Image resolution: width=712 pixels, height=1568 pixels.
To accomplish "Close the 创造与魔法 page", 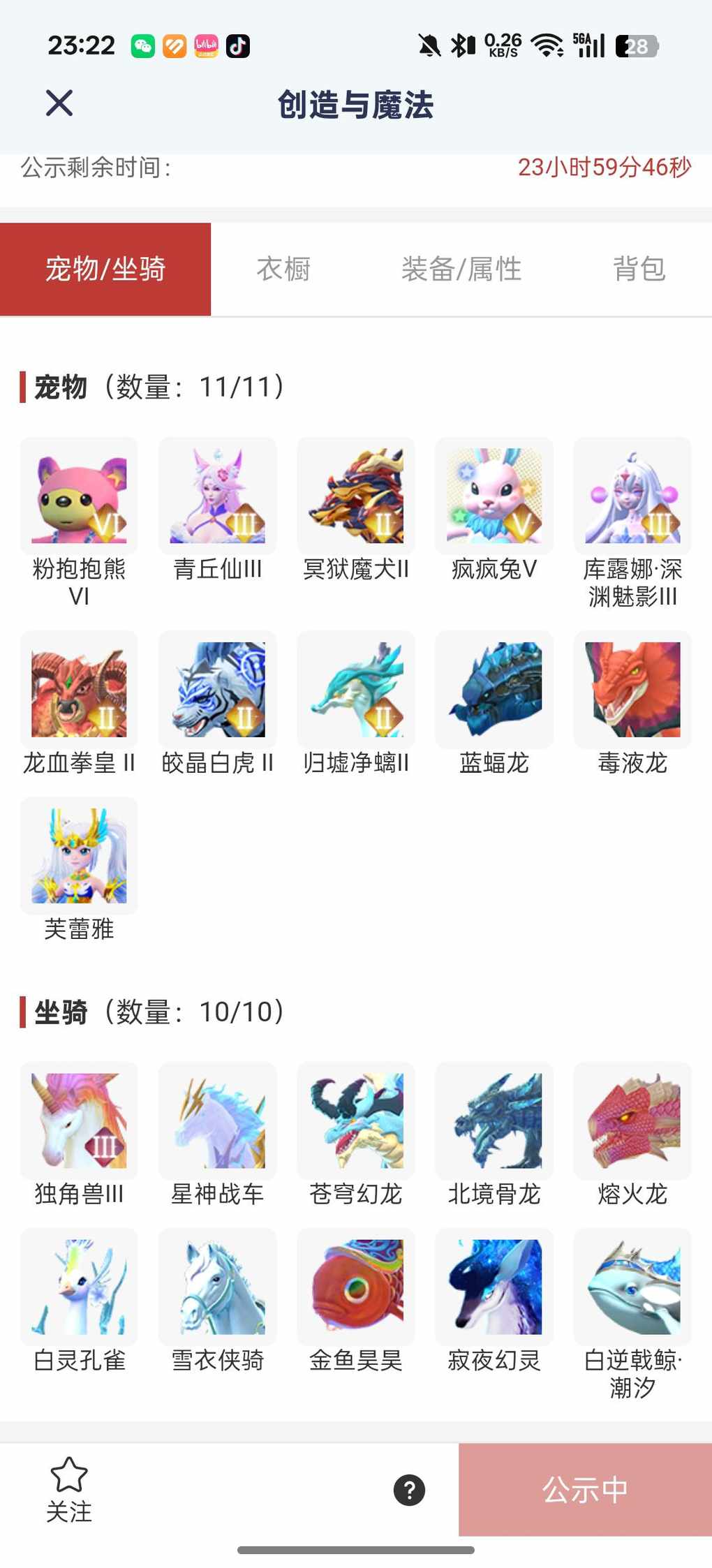I will (59, 103).
